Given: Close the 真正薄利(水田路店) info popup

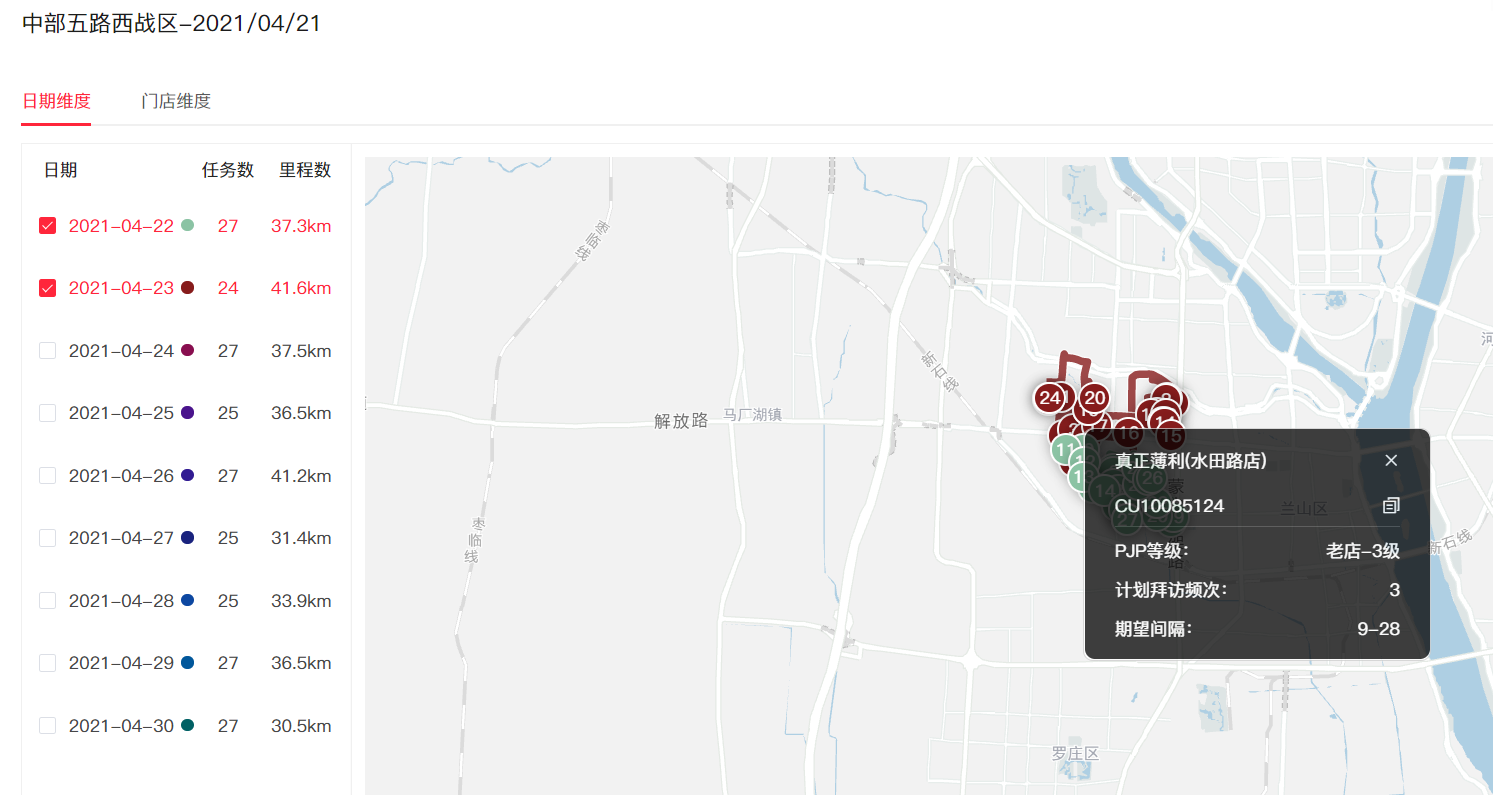Looking at the screenshot, I should click(x=1391, y=461).
